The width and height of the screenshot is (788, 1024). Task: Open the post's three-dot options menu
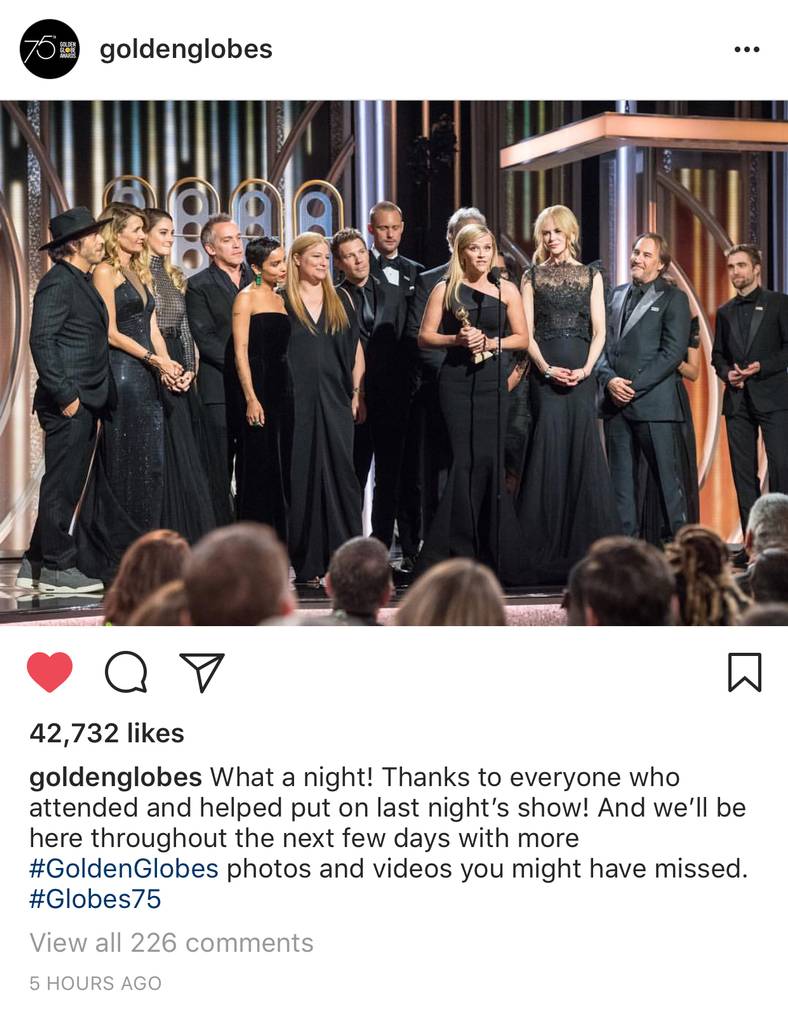[x=746, y=50]
